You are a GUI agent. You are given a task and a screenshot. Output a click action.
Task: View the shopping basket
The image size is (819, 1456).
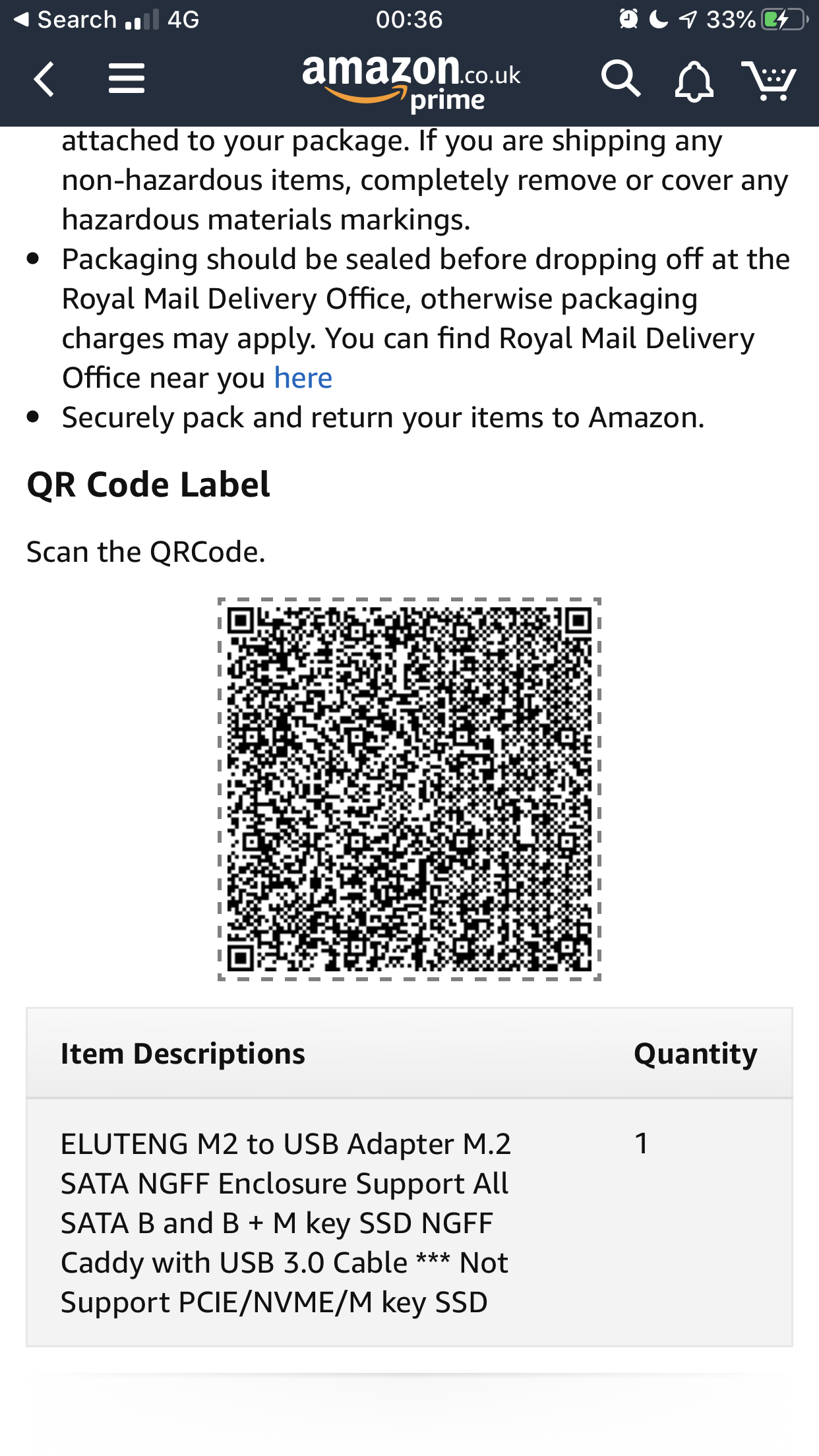769,80
